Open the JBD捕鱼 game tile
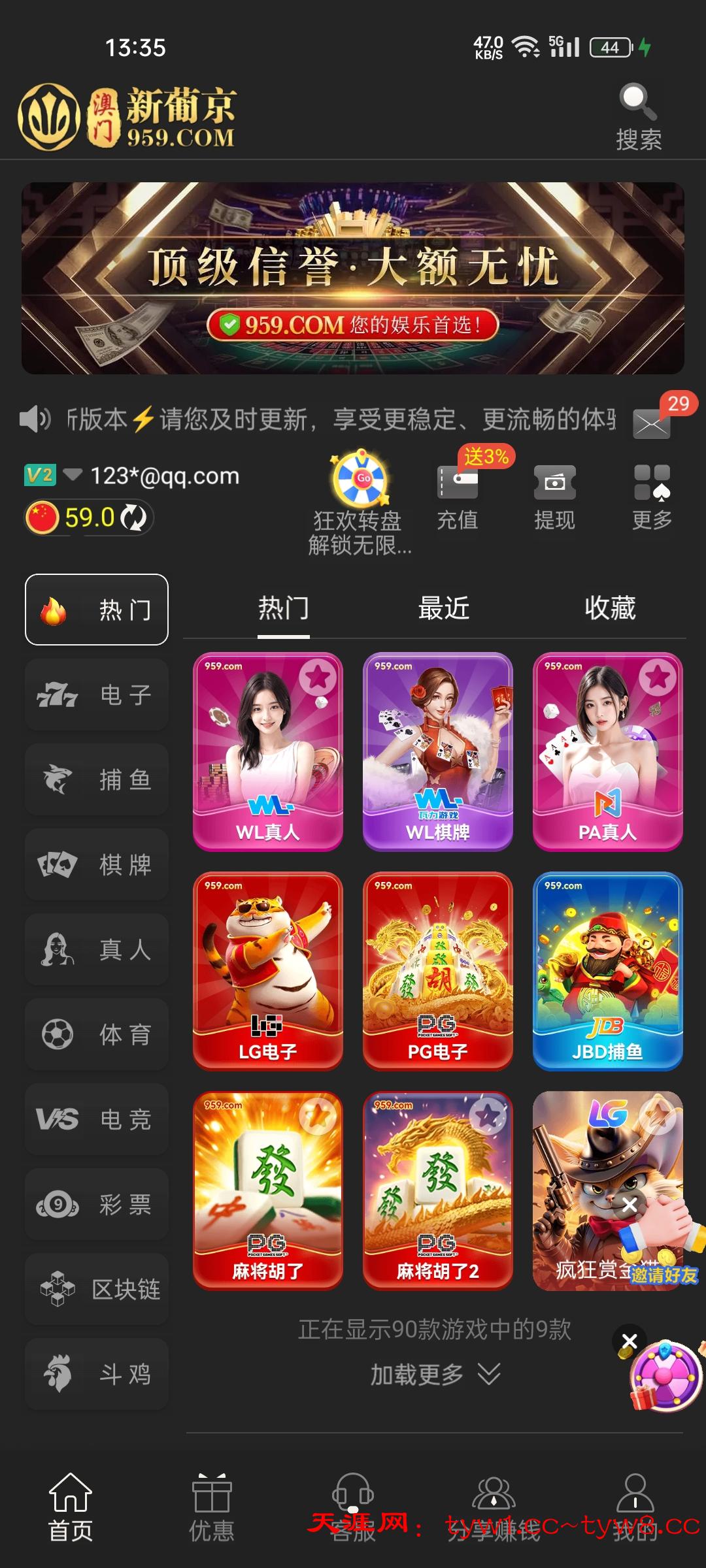Image resolution: width=706 pixels, height=1568 pixels. click(x=608, y=971)
